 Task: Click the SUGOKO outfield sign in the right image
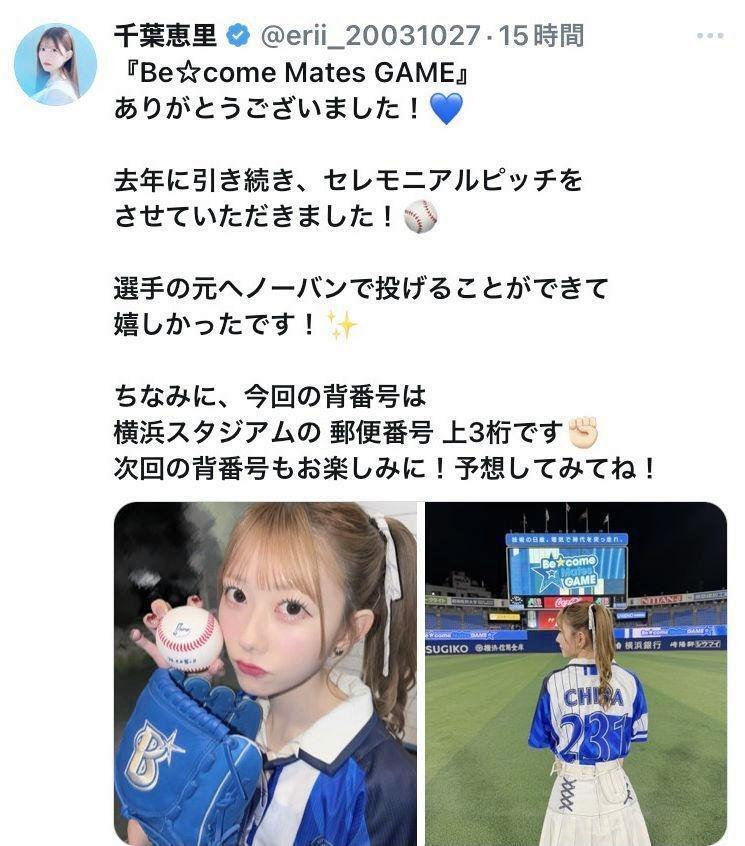click(446, 645)
